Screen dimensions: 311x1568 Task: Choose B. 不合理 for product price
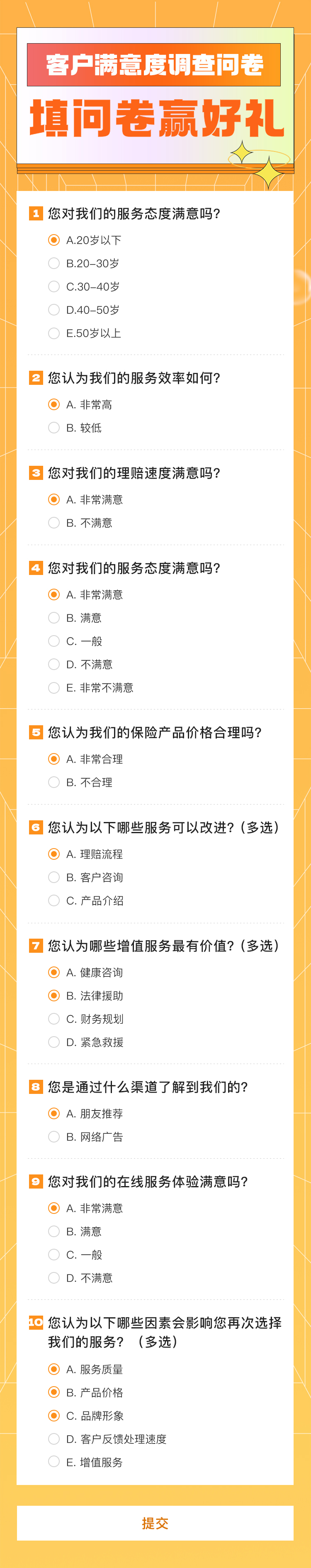(x=54, y=782)
